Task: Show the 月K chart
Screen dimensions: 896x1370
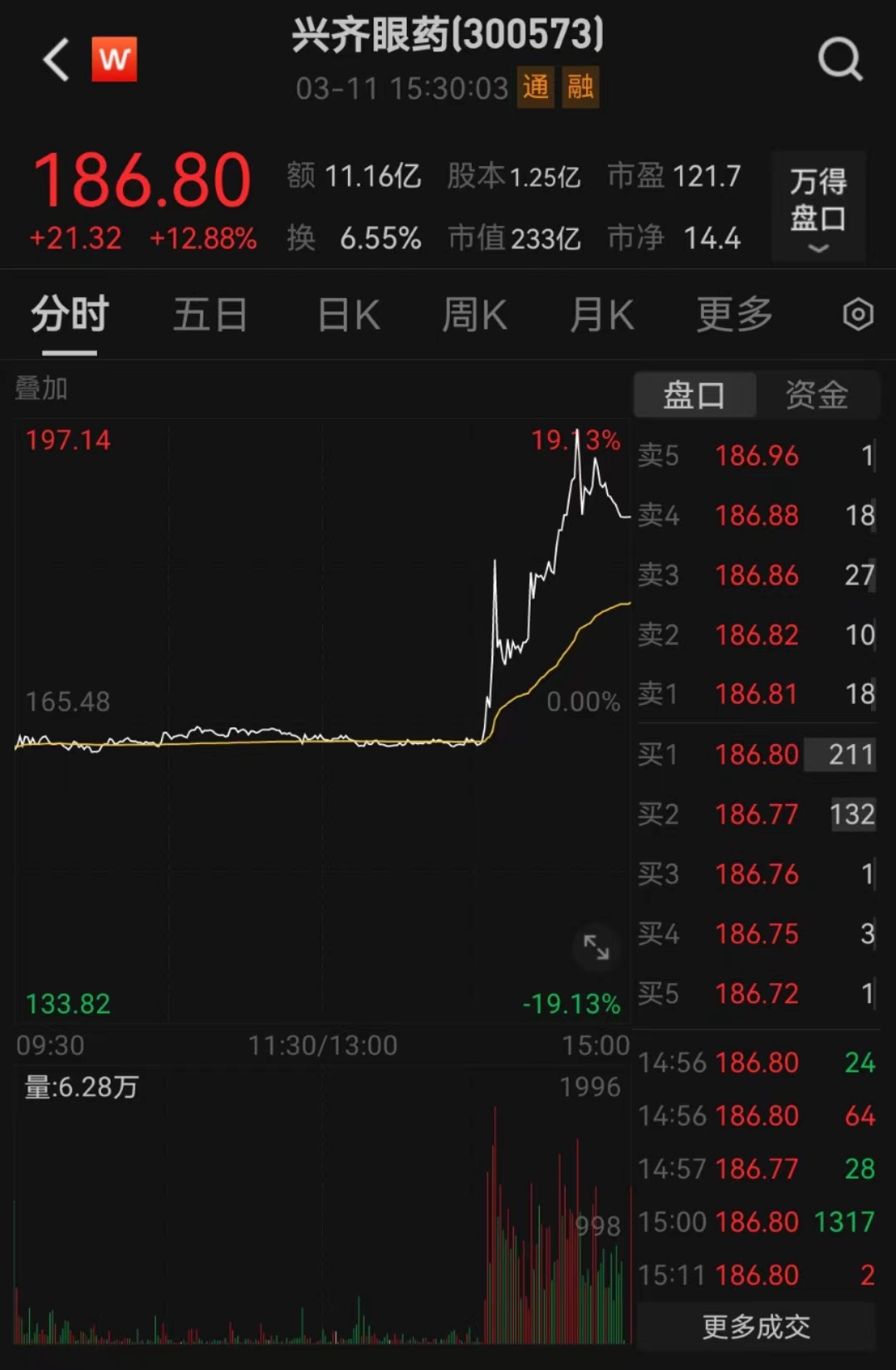Action: [x=601, y=316]
